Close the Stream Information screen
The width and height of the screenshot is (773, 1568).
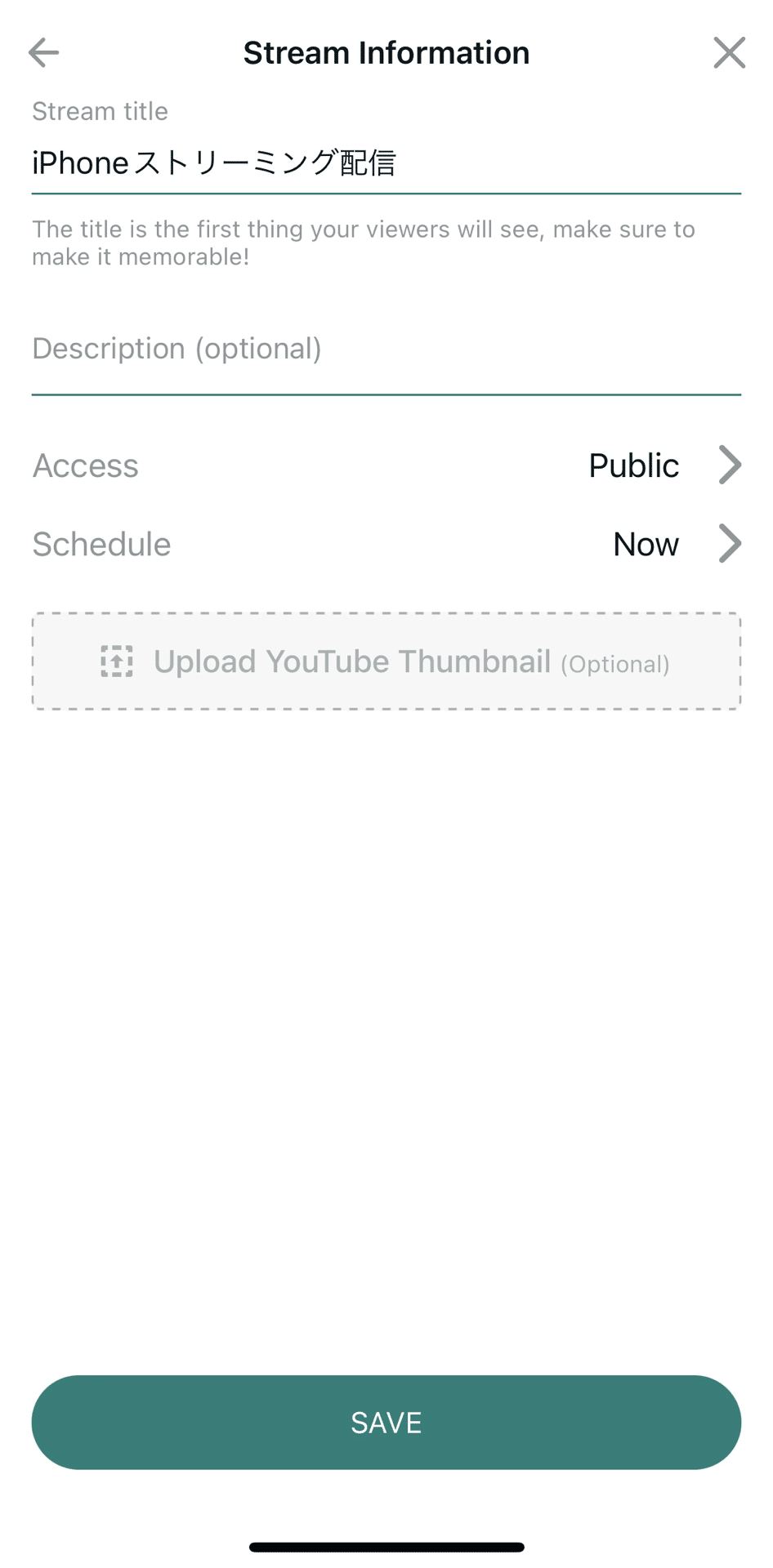point(729,53)
